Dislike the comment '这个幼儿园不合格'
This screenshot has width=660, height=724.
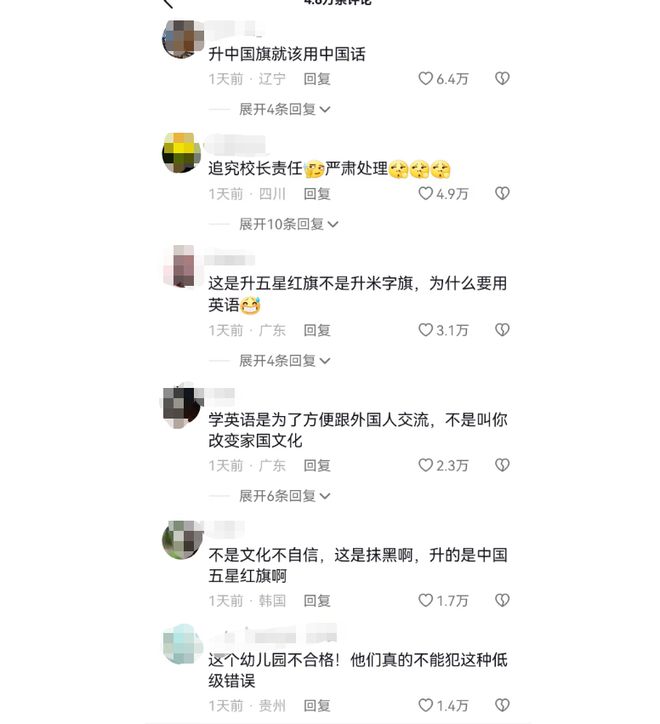click(502, 706)
